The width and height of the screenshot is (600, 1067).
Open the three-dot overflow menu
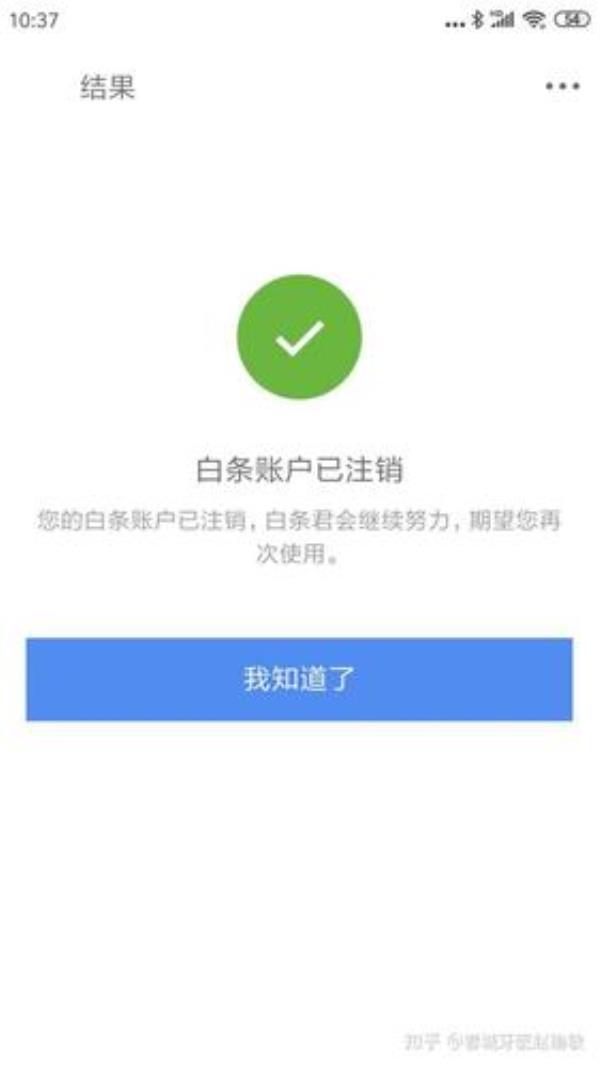click(x=562, y=87)
